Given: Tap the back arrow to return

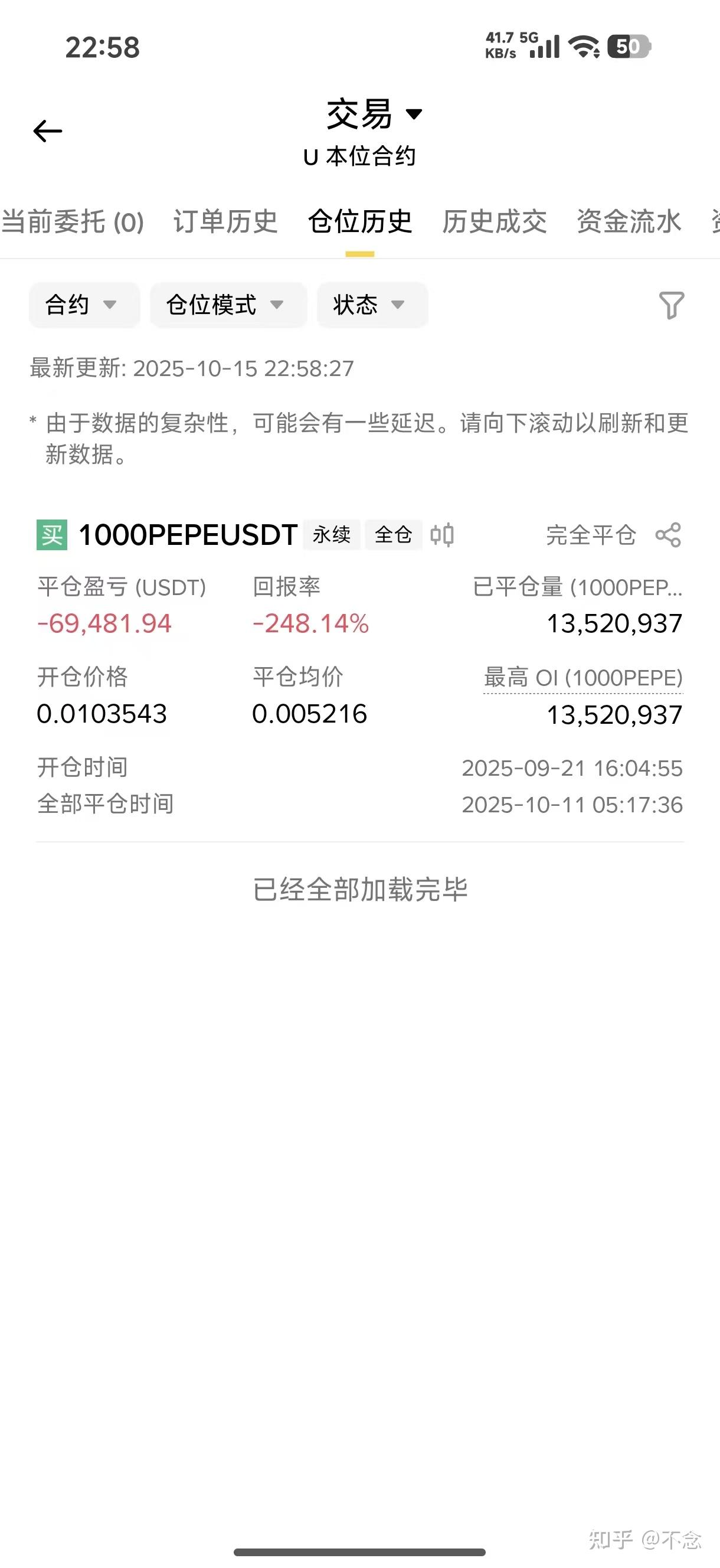Looking at the screenshot, I should click(46, 130).
